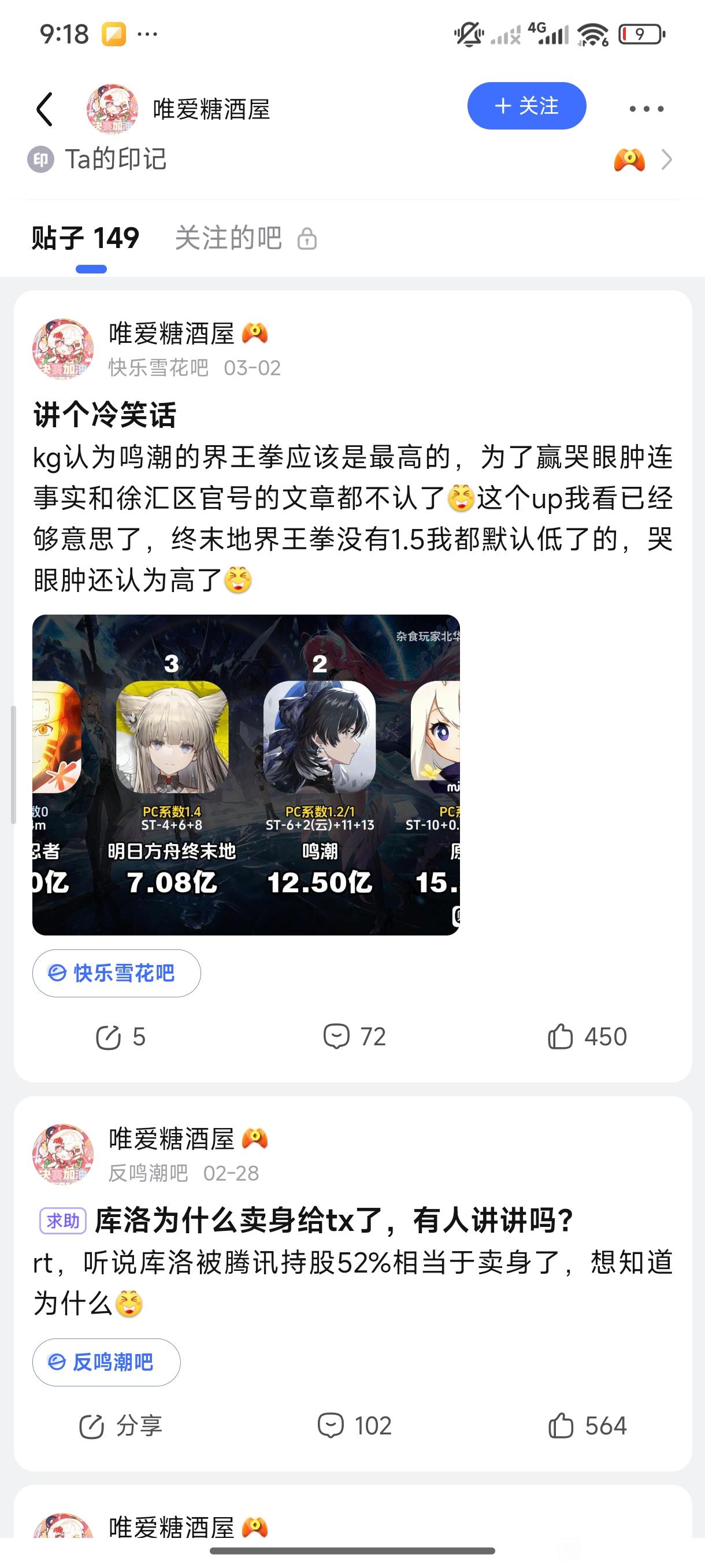The height and width of the screenshot is (1568, 705).
Task: Tap 分享 under the 库洛 post
Action: 120,1426
